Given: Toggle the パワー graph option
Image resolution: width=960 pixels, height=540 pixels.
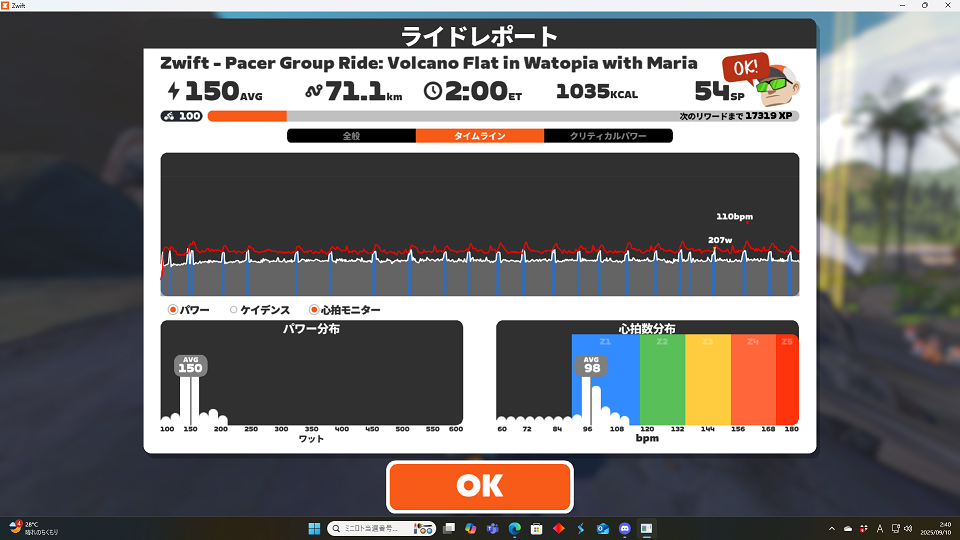Looking at the screenshot, I should coord(173,310).
